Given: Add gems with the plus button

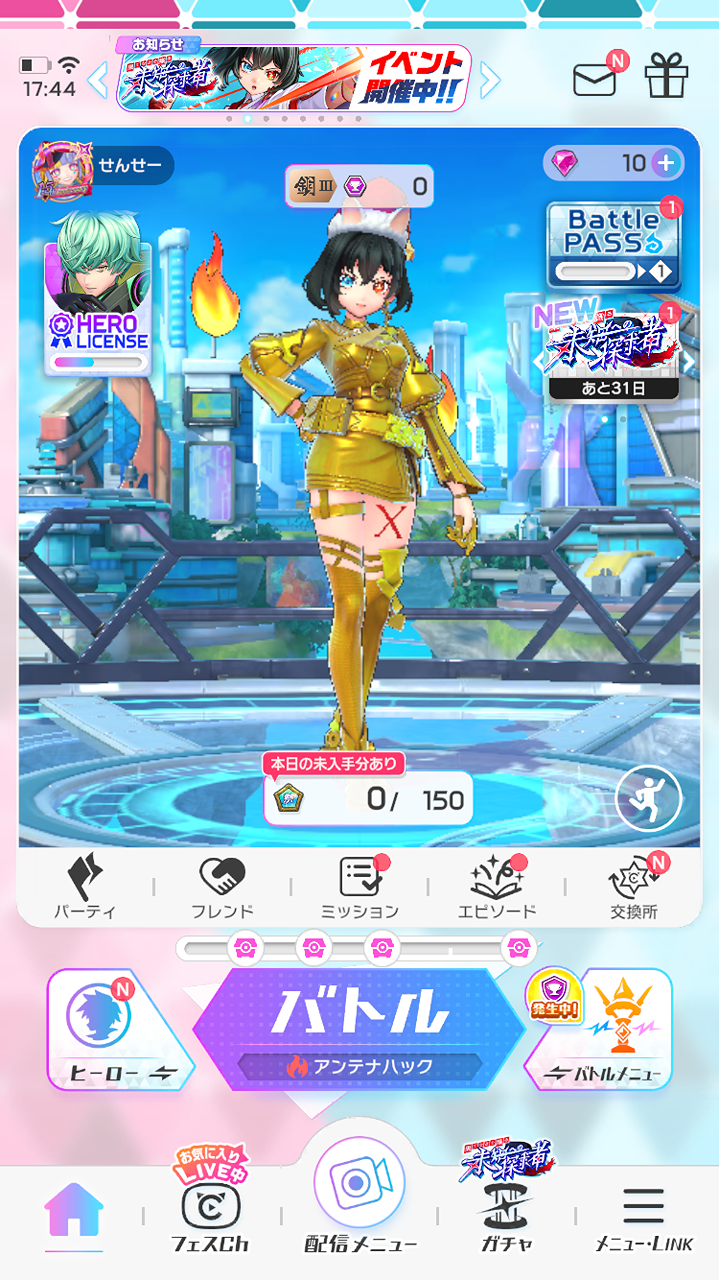Looking at the screenshot, I should click(x=666, y=163).
